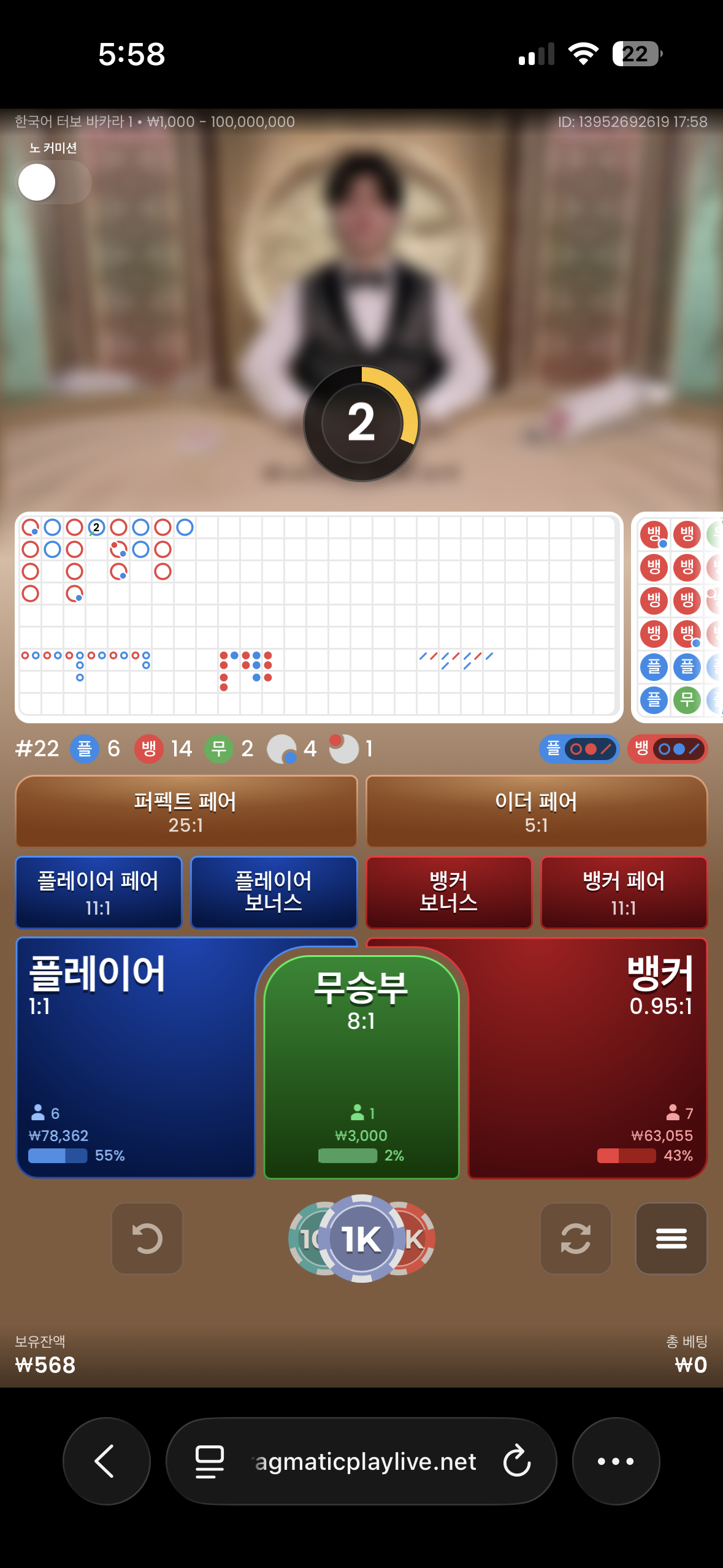723x1568 pixels.
Task: Bet on 이더 페어 5:1
Action: 537,812
